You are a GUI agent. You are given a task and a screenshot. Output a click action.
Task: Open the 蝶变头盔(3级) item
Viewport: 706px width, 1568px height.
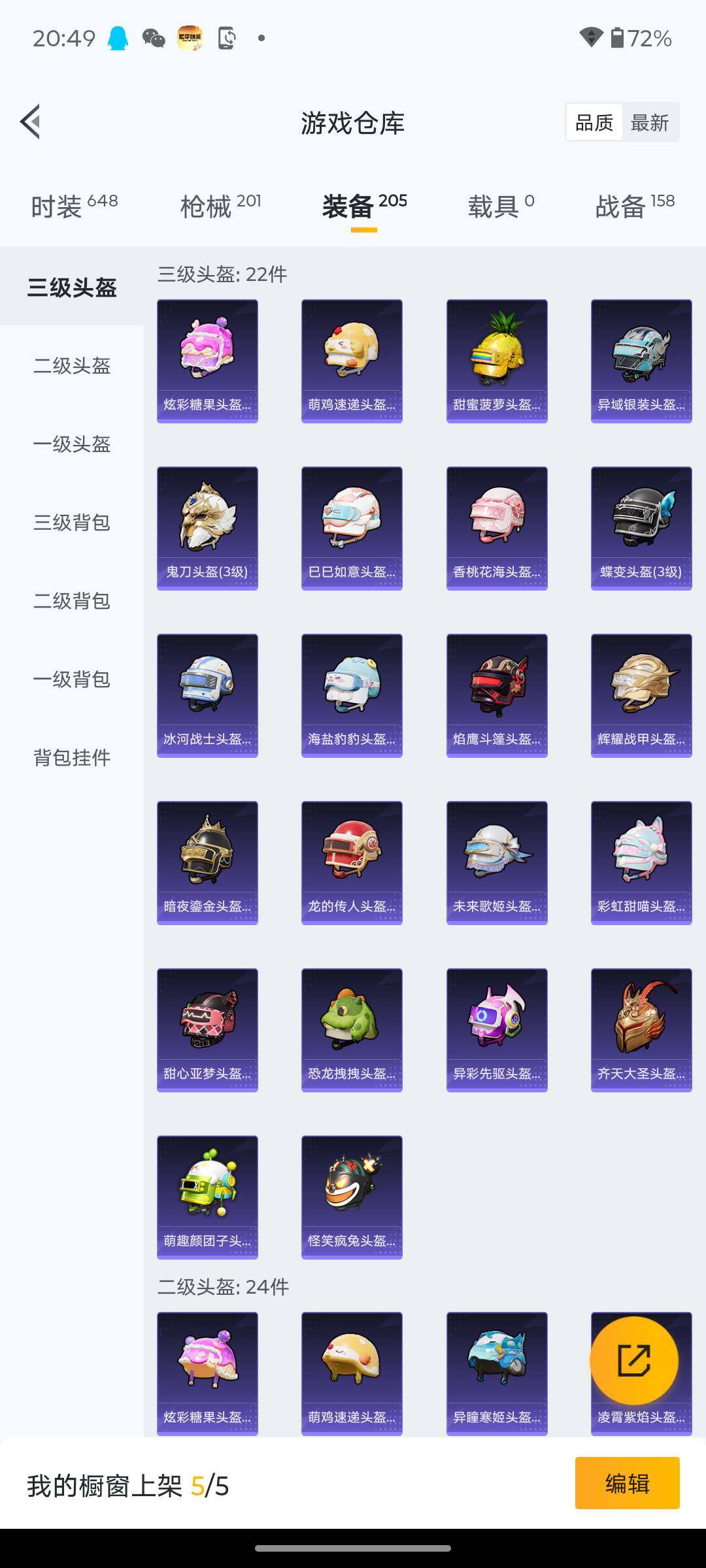point(641,528)
